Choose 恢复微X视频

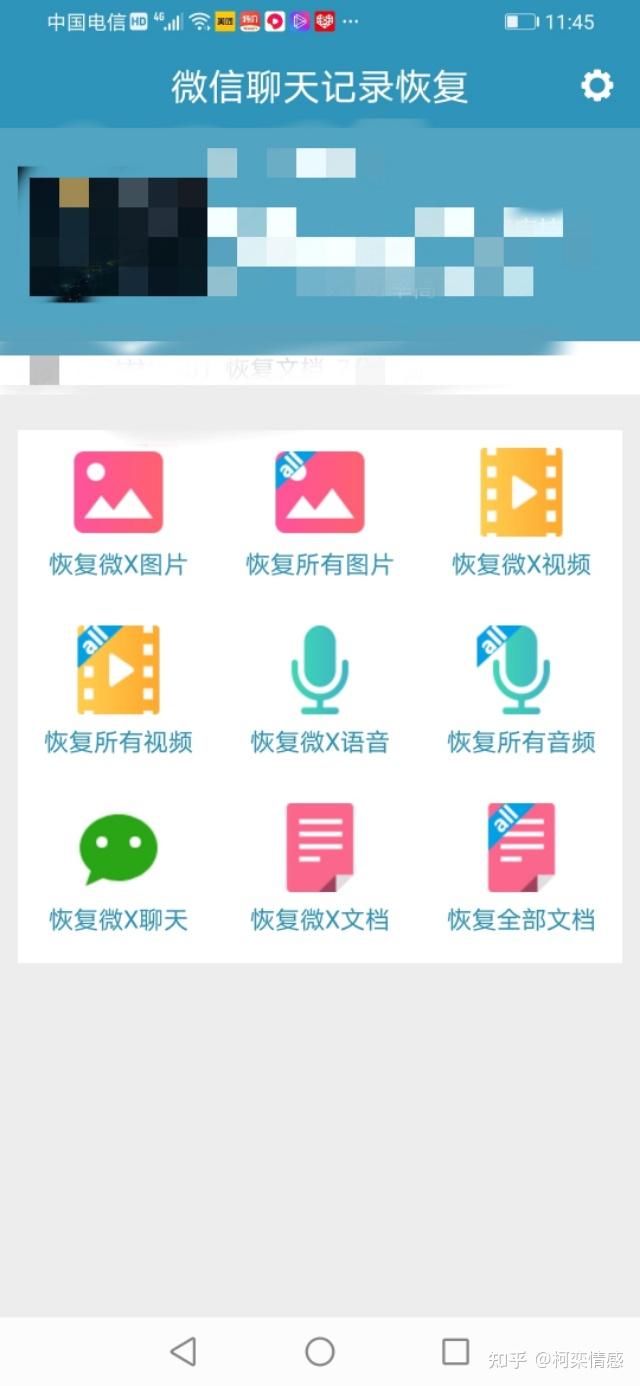point(521,512)
